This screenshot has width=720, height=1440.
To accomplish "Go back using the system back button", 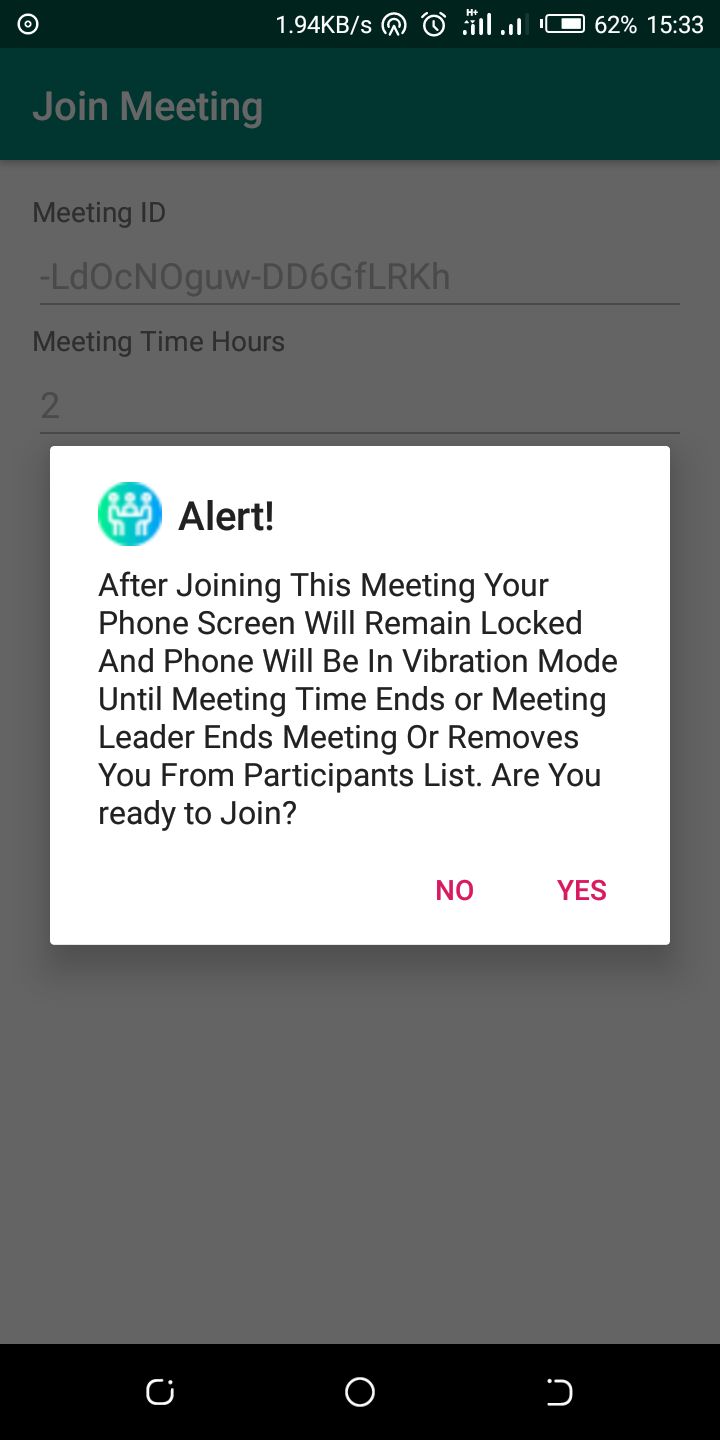I will click(x=559, y=1391).
